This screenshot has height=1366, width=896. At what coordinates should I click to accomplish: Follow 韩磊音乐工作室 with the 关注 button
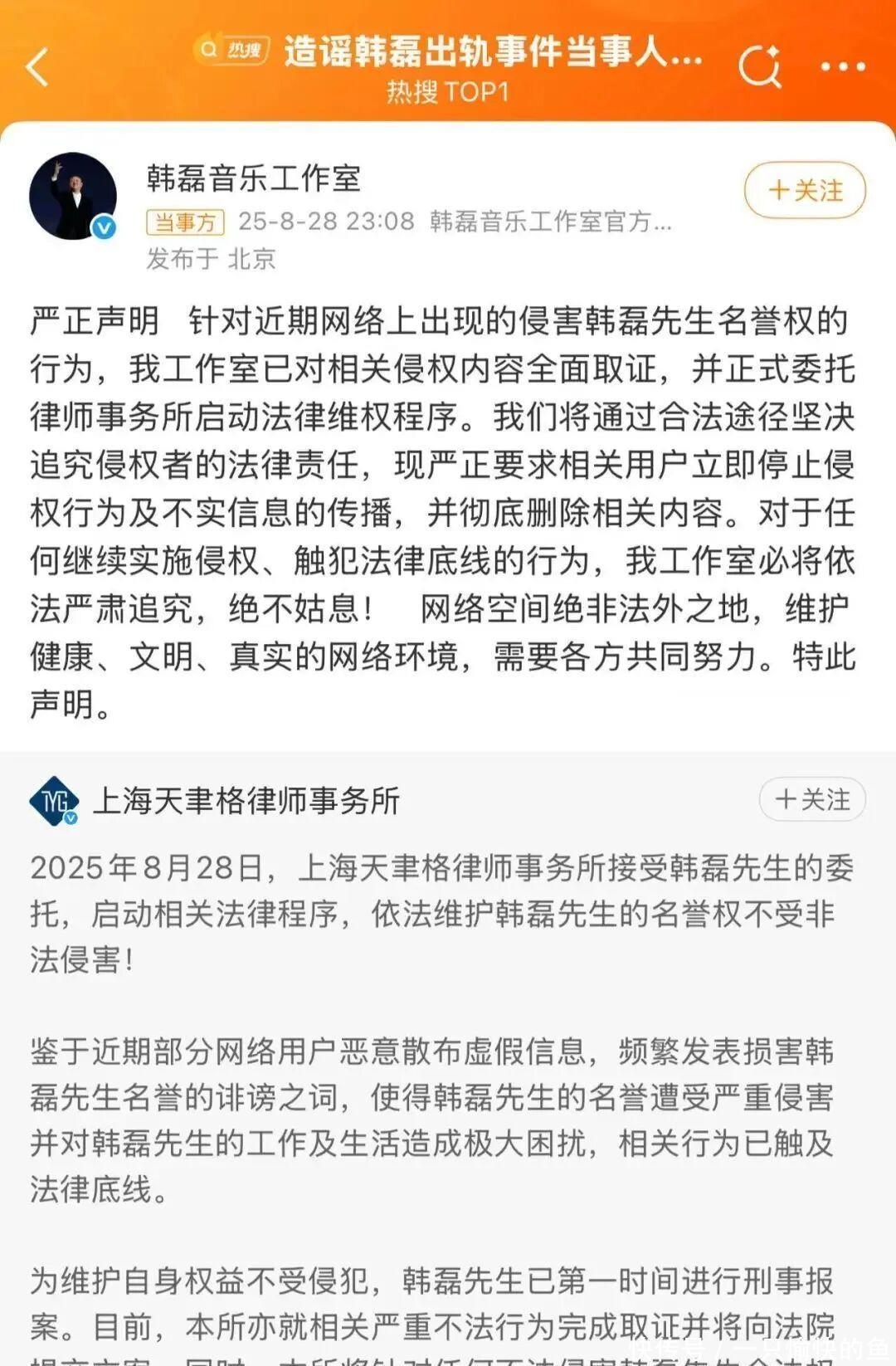(x=805, y=191)
